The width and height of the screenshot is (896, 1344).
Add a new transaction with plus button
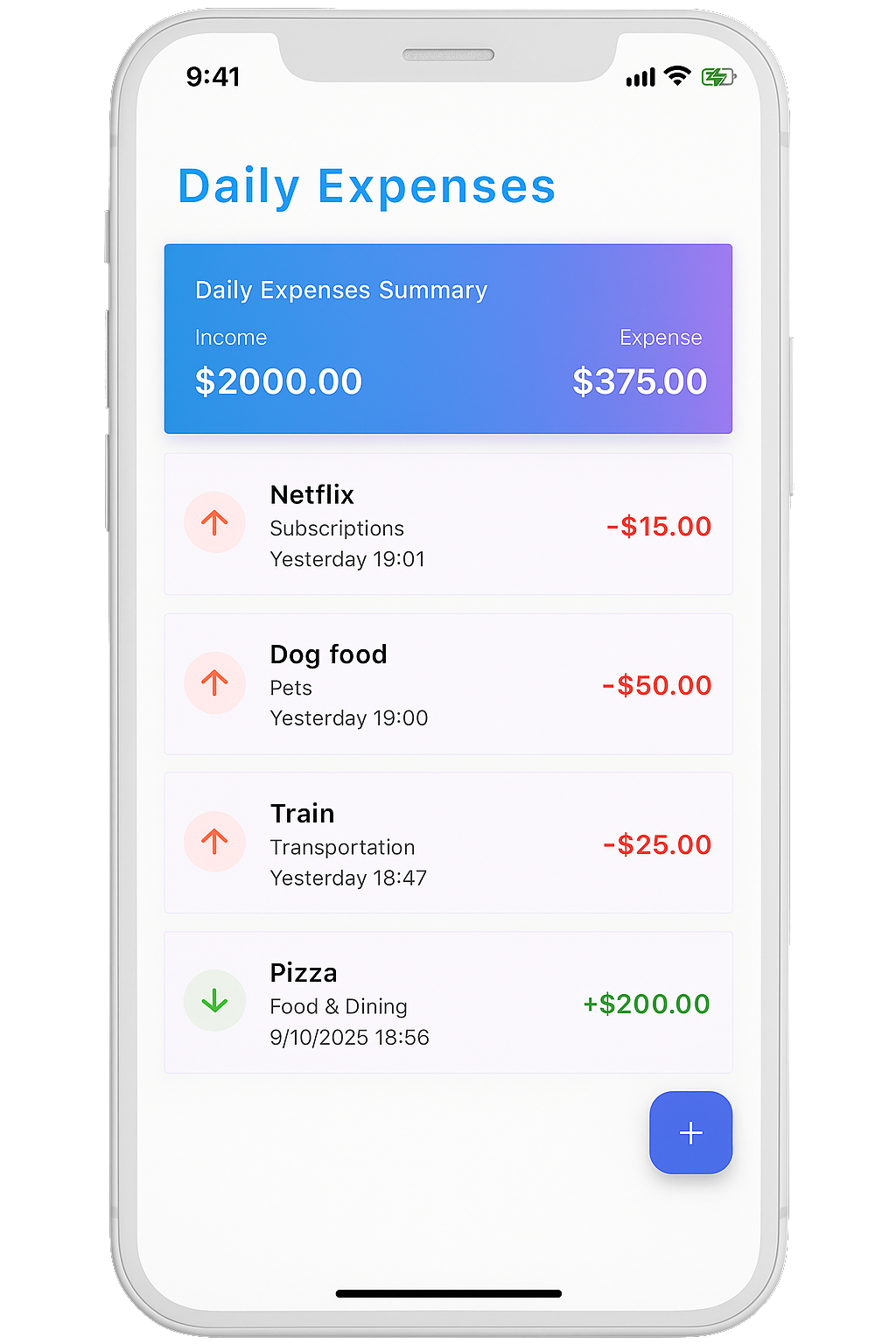[690, 1132]
